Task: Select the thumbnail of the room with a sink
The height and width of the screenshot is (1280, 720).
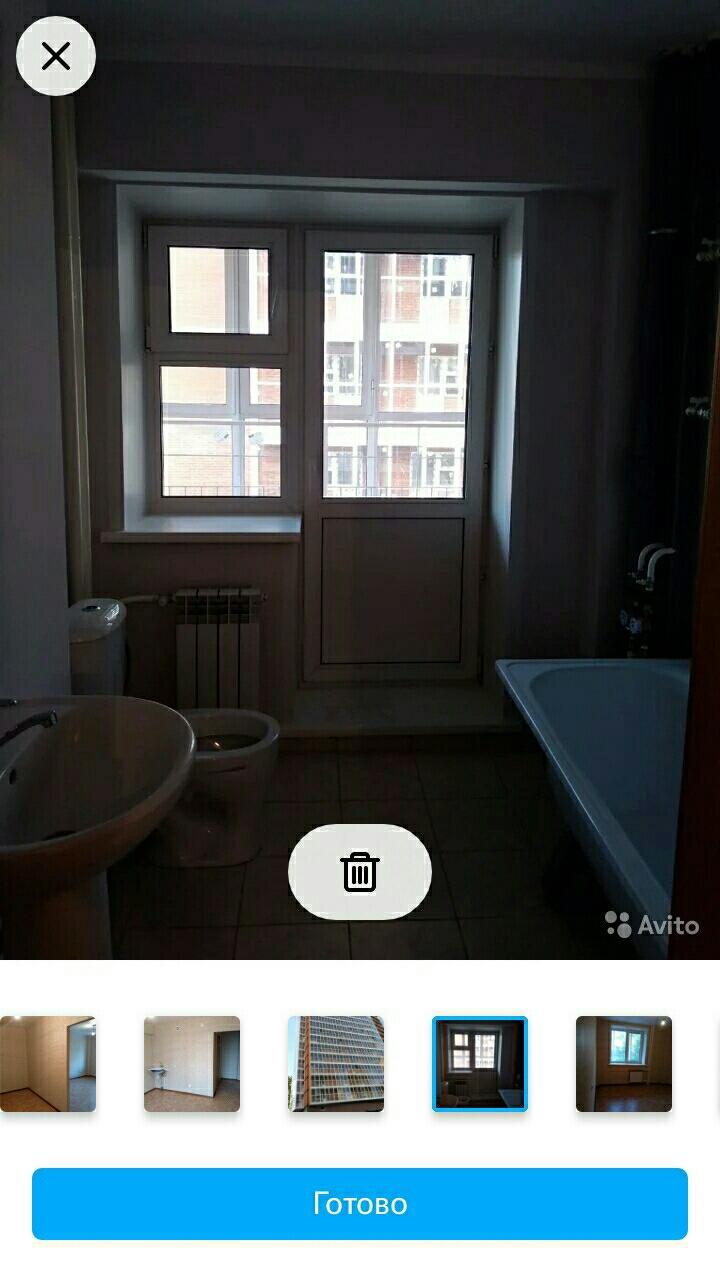Action: (x=192, y=1064)
